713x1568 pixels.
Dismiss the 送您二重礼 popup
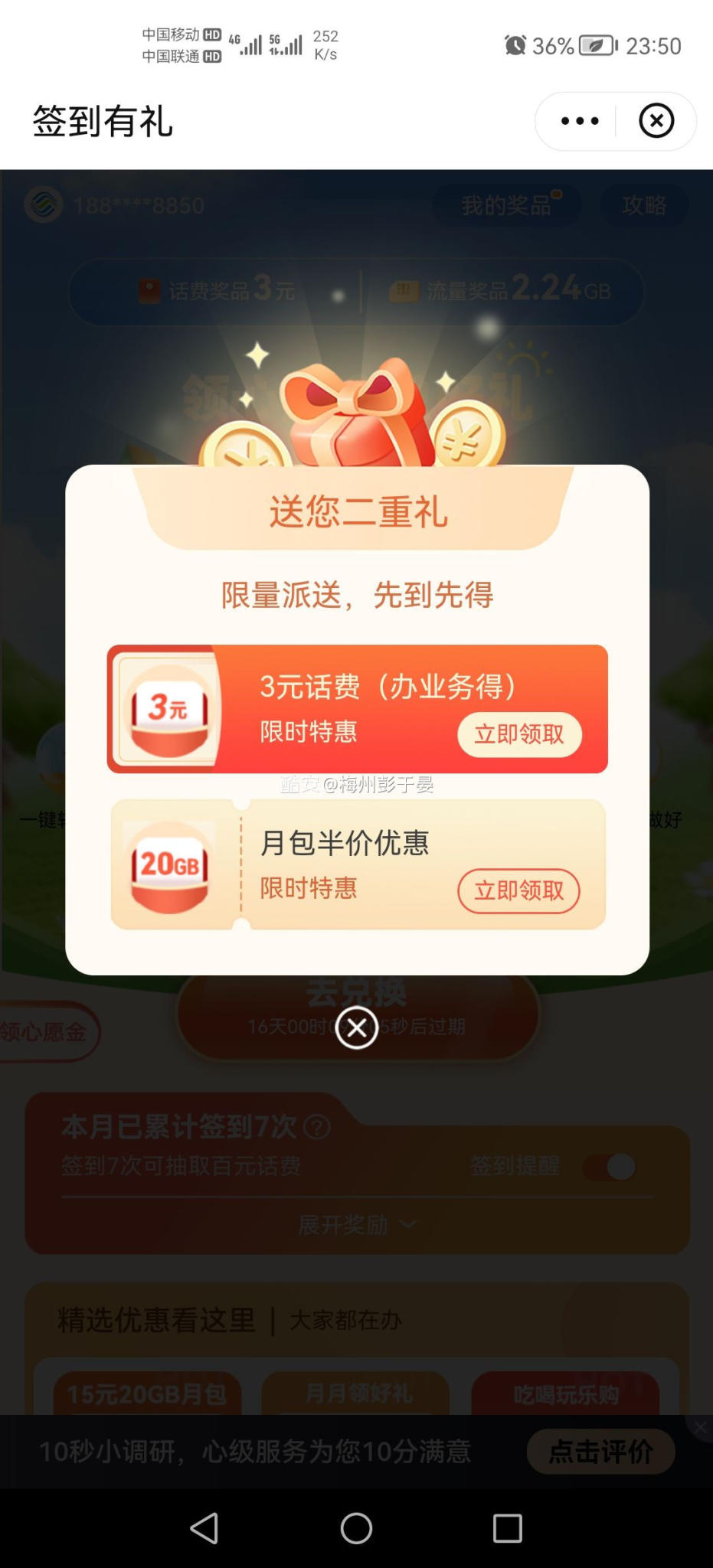(x=357, y=1027)
